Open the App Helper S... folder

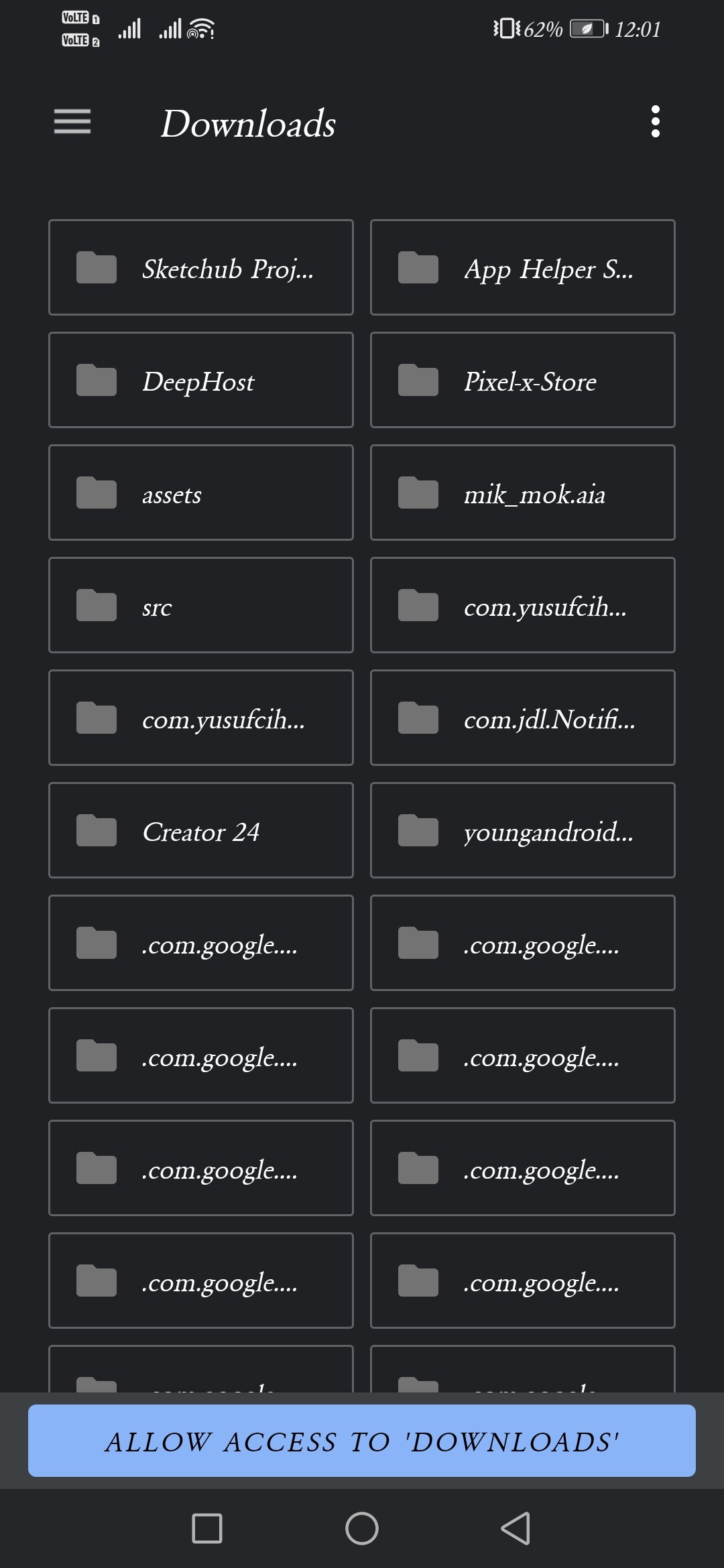522,267
